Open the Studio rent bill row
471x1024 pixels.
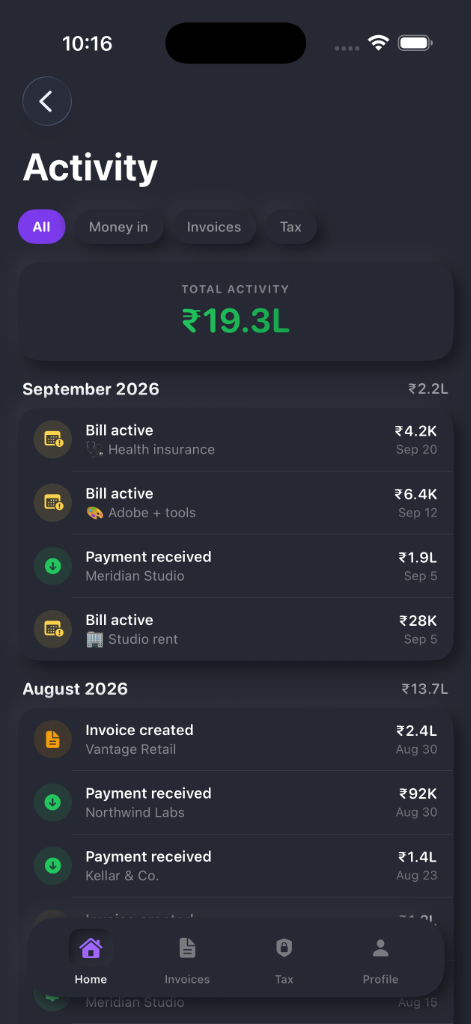tap(236, 629)
